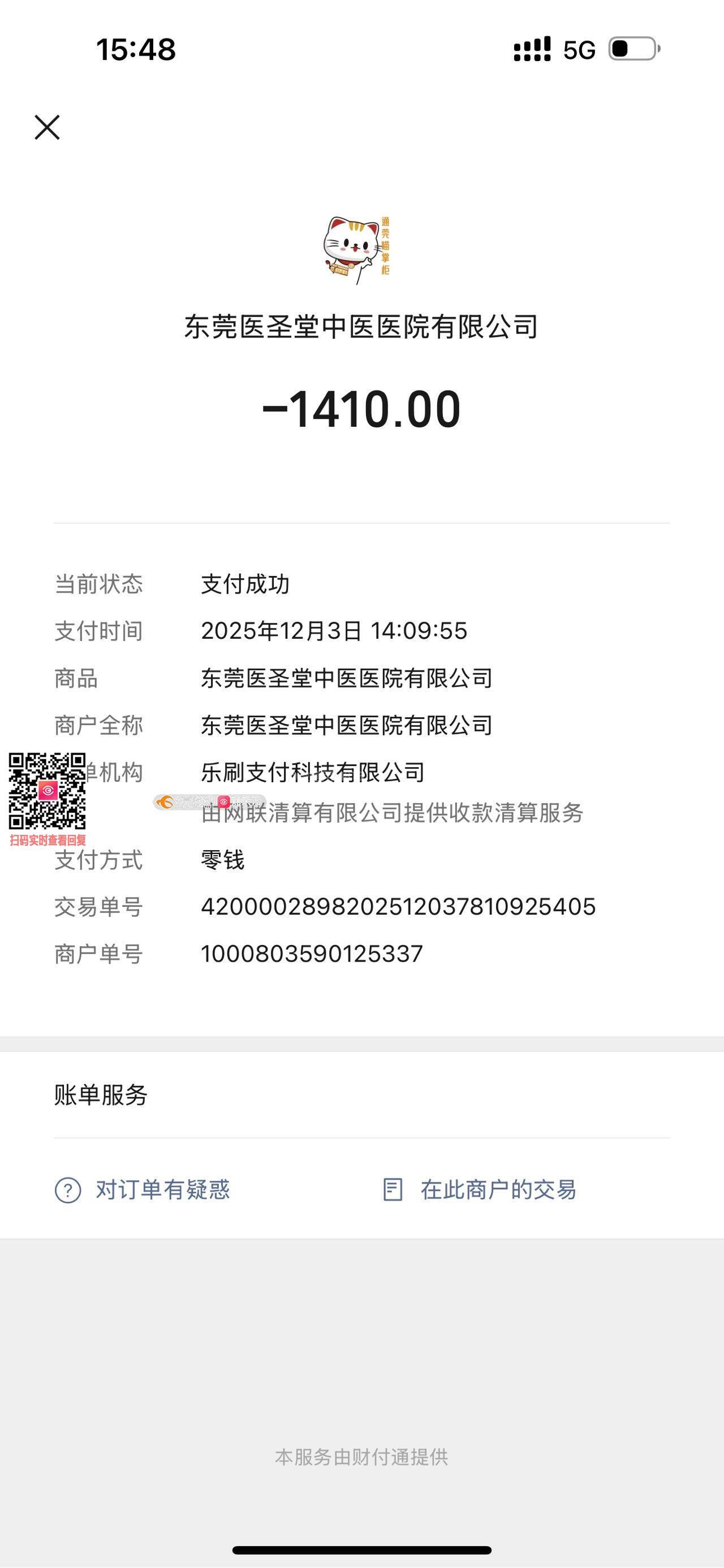Tap 对订单有疑惑 for order help
The height and width of the screenshot is (1568, 724).
point(143,1189)
